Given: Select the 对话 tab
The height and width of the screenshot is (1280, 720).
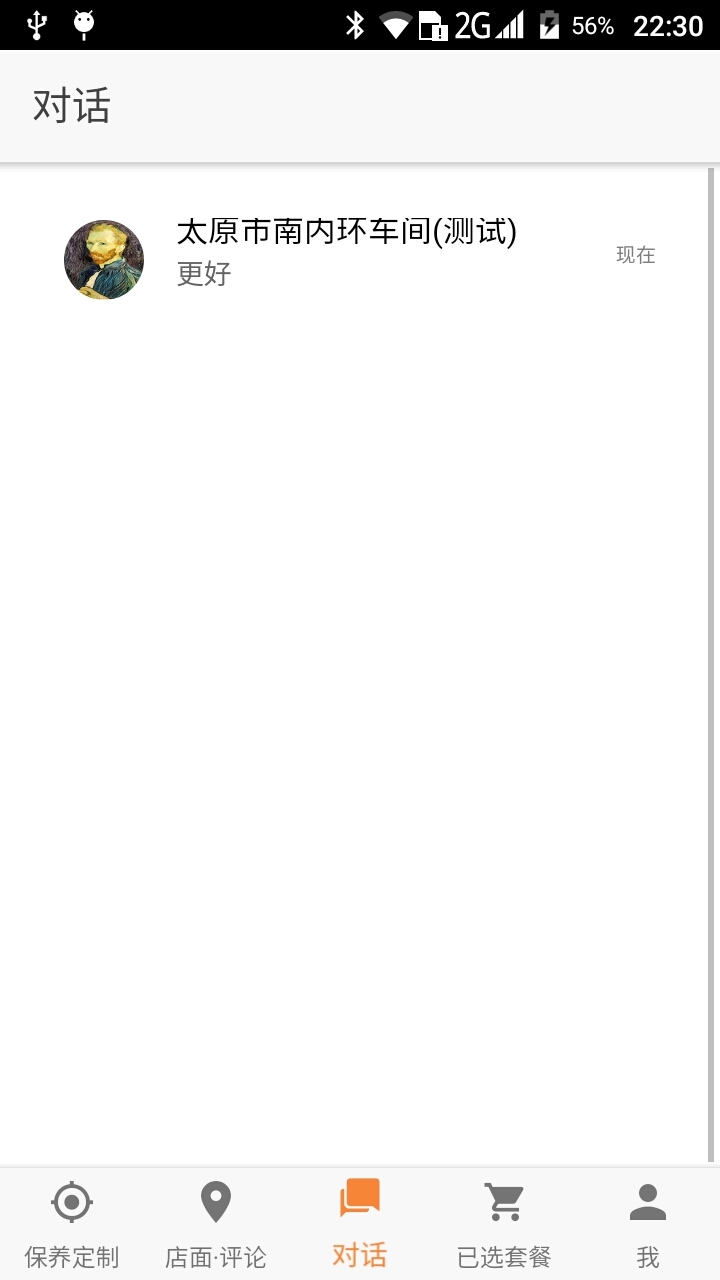Looking at the screenshot, I should coord(360,1224).
